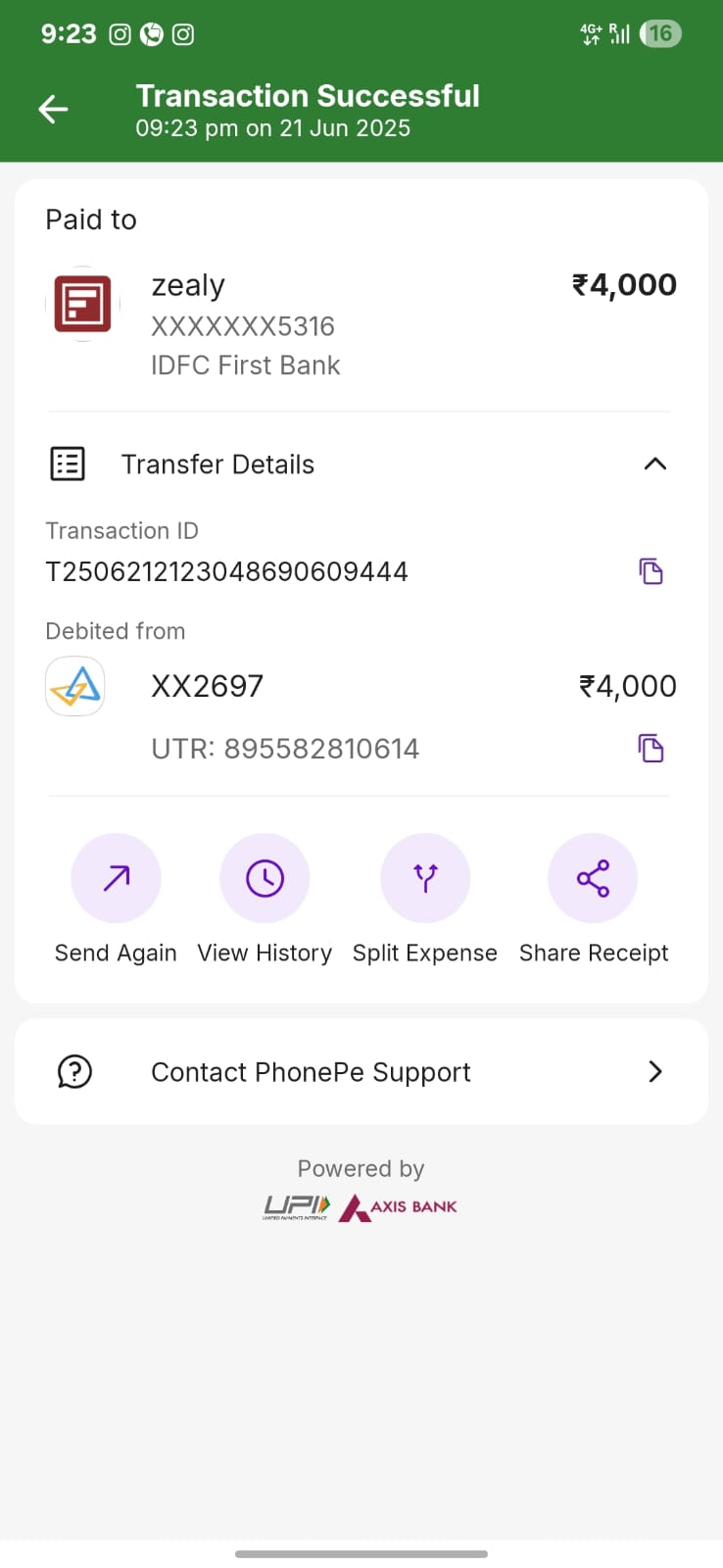723x1568 pixels.
Task: Collapse the Transfer Details section
Action: click(654, 465)
